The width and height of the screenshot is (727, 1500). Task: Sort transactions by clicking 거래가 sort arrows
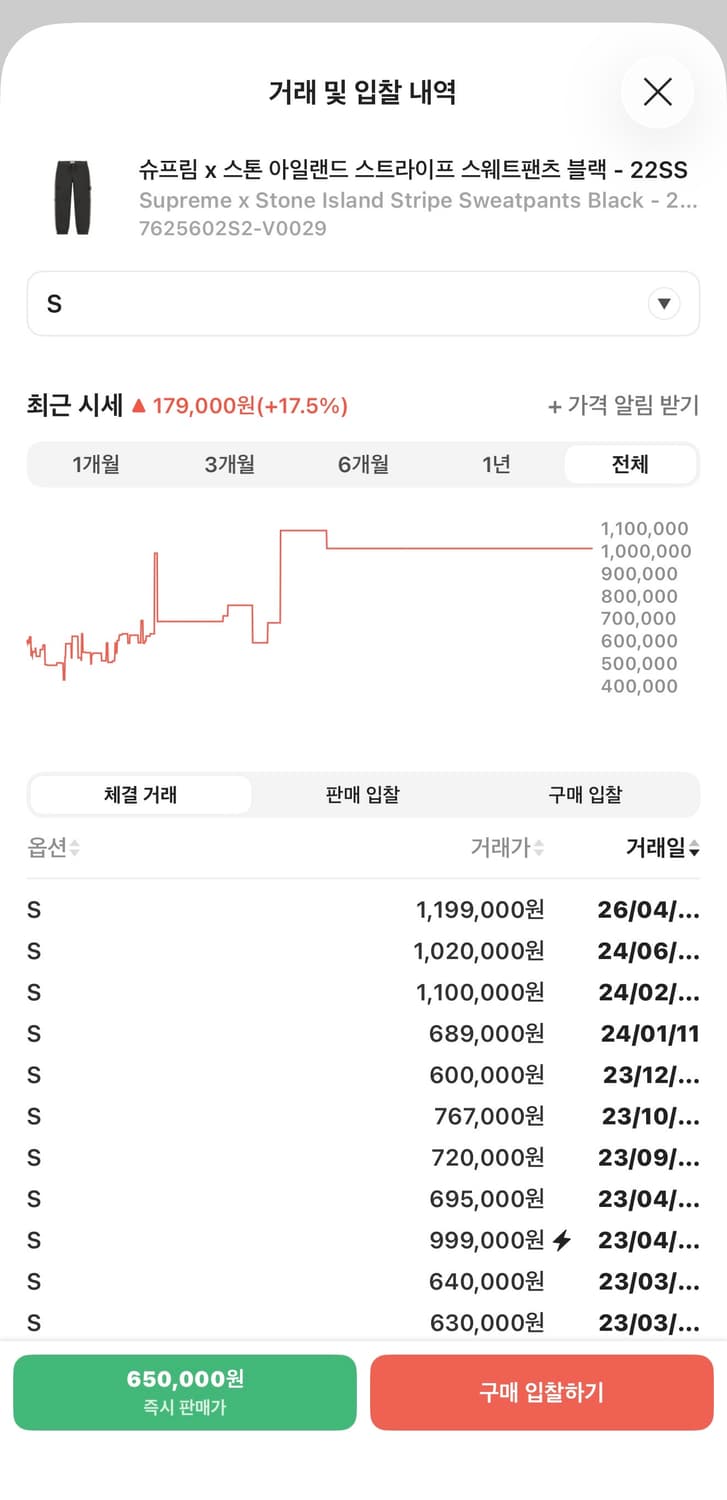(x=536, y=847)
